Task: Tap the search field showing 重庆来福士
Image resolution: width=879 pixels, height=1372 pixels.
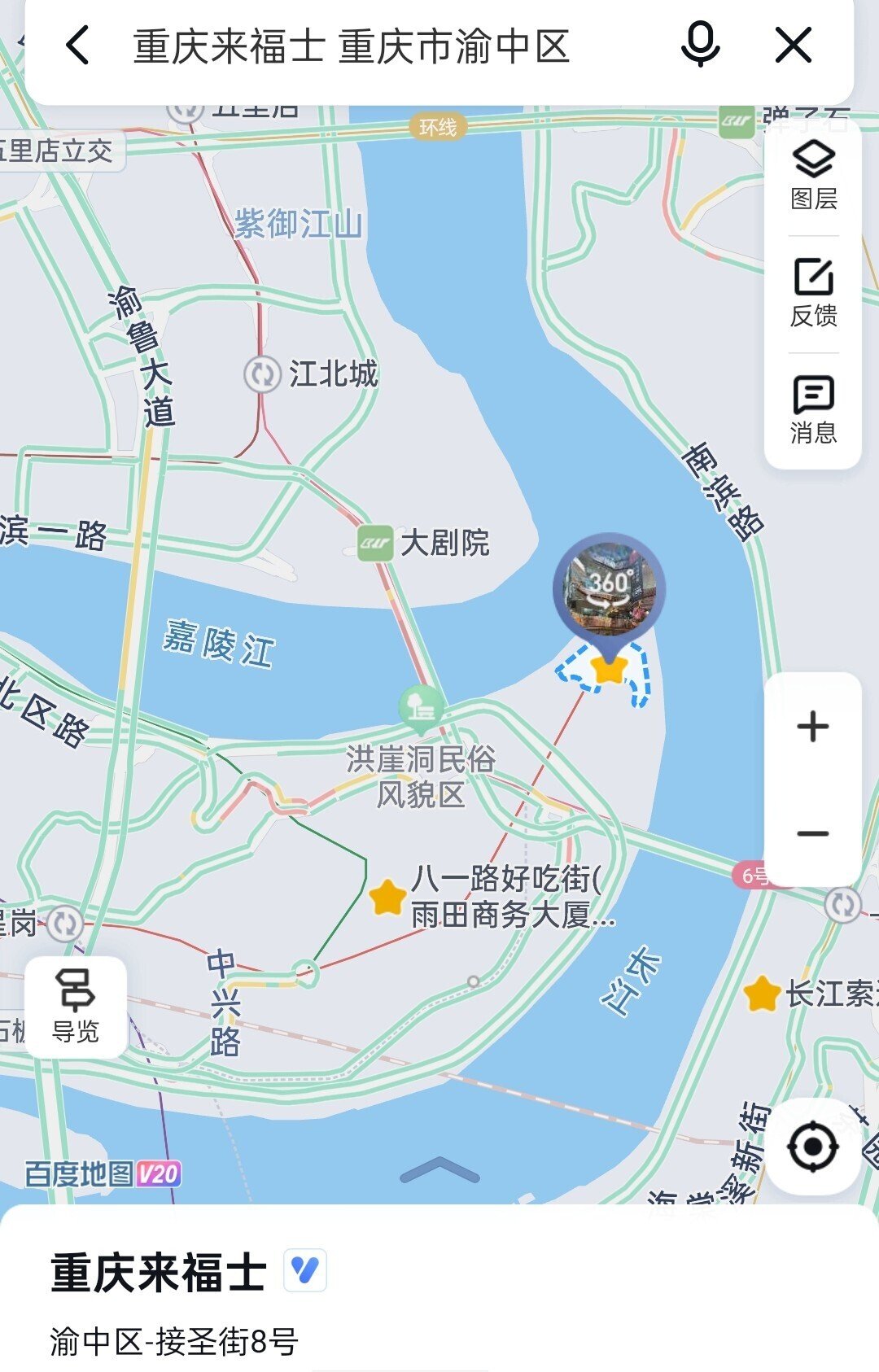Action: [352, 47]
